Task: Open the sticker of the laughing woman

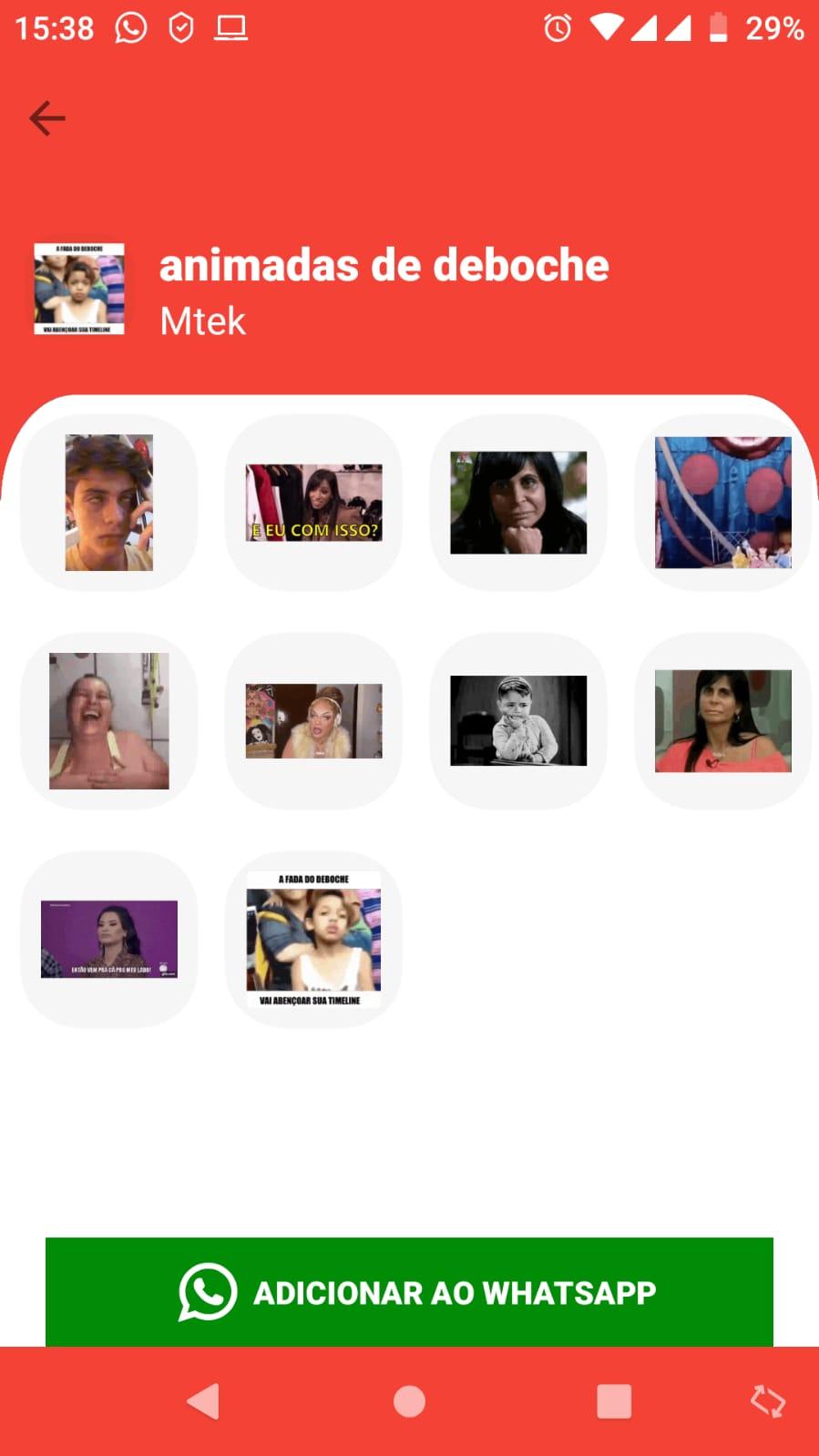Action: point(109,721)
